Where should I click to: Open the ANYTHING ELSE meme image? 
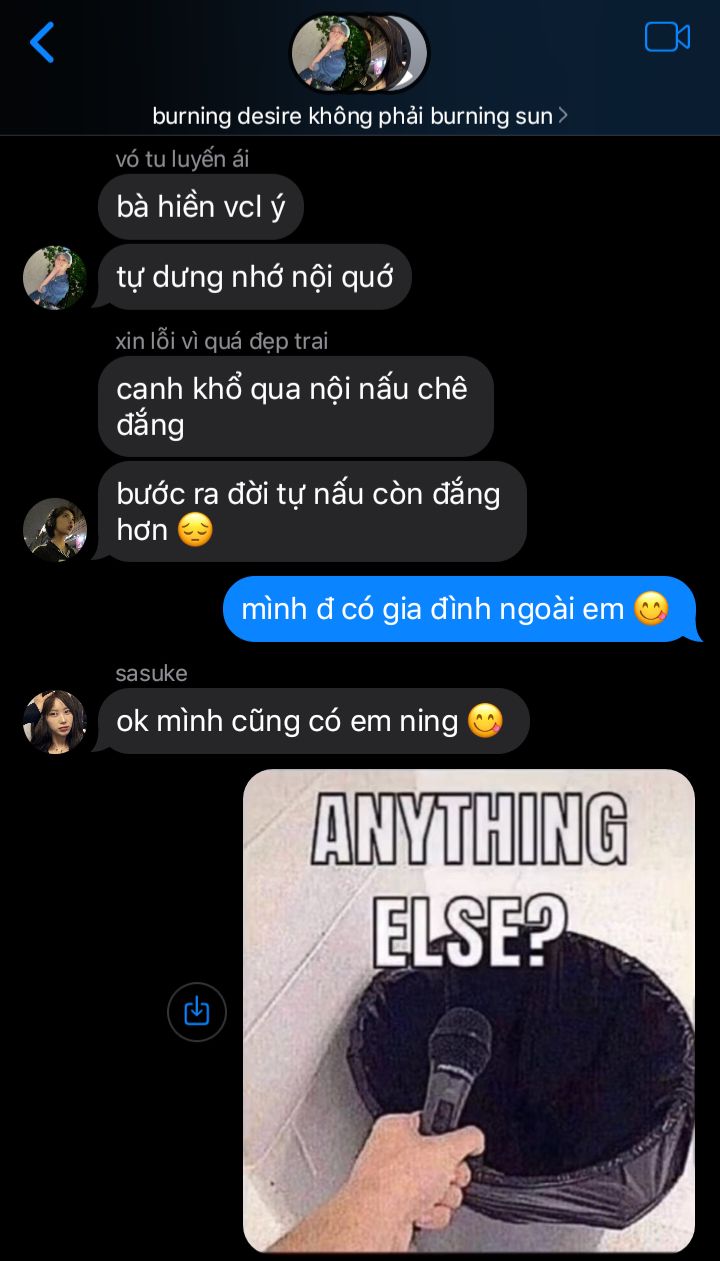(x=469, y=1011)
